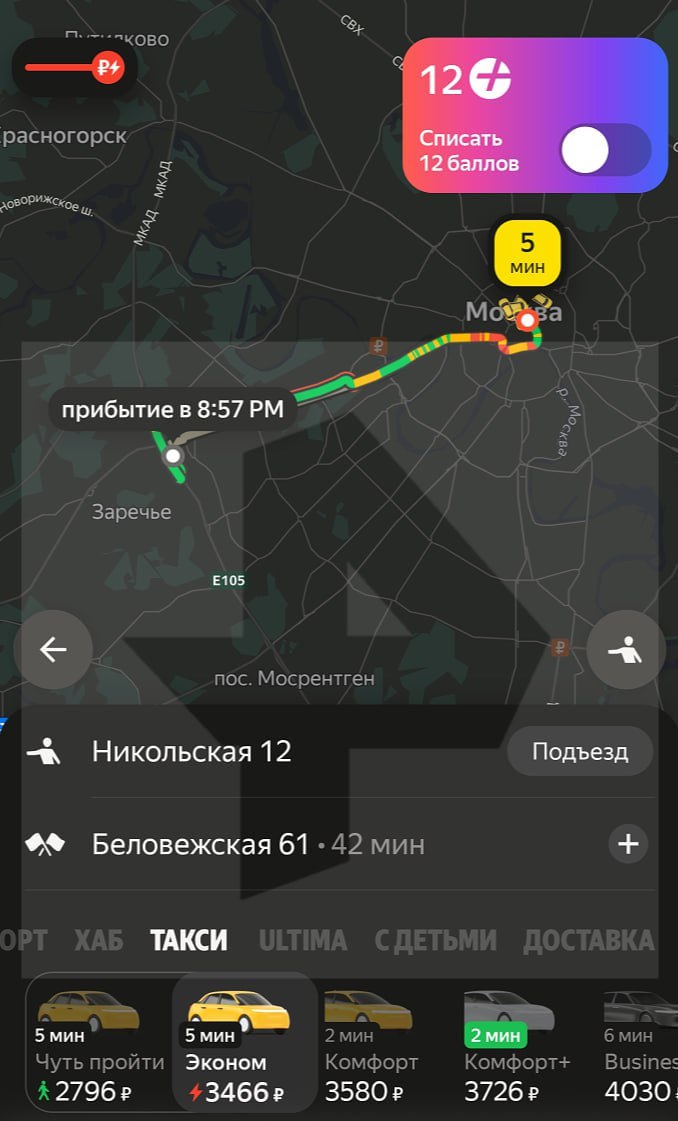
Task: Toggle the Списать 12 баллов switch
Action: [x=605, y=150]
